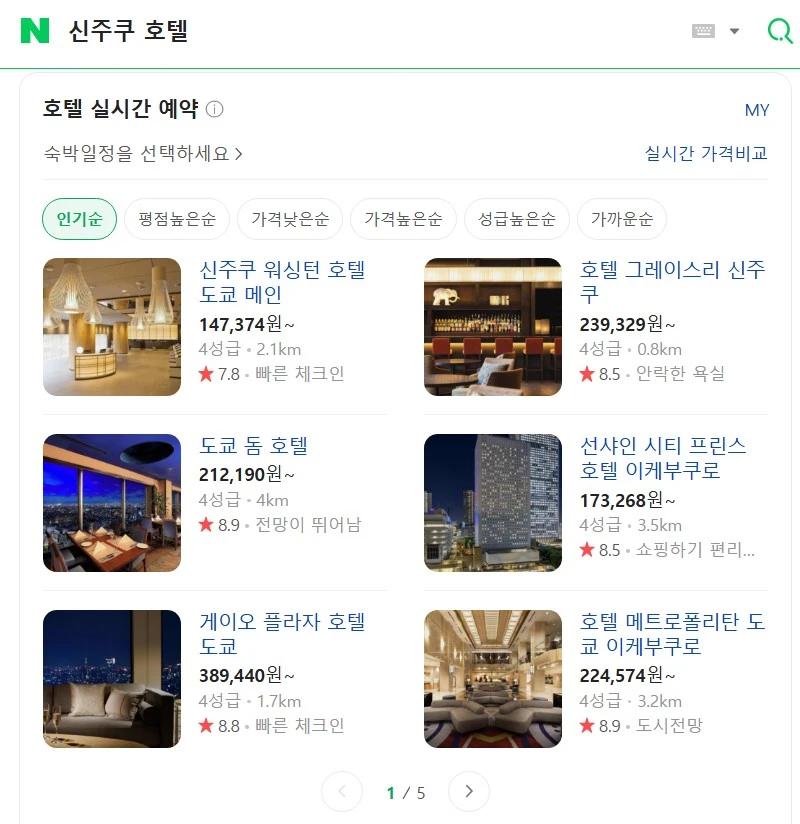Click the info icon beside 호텔 실시간 예약
This screenshot has width=800, height=824.
(x=214, y=110)
